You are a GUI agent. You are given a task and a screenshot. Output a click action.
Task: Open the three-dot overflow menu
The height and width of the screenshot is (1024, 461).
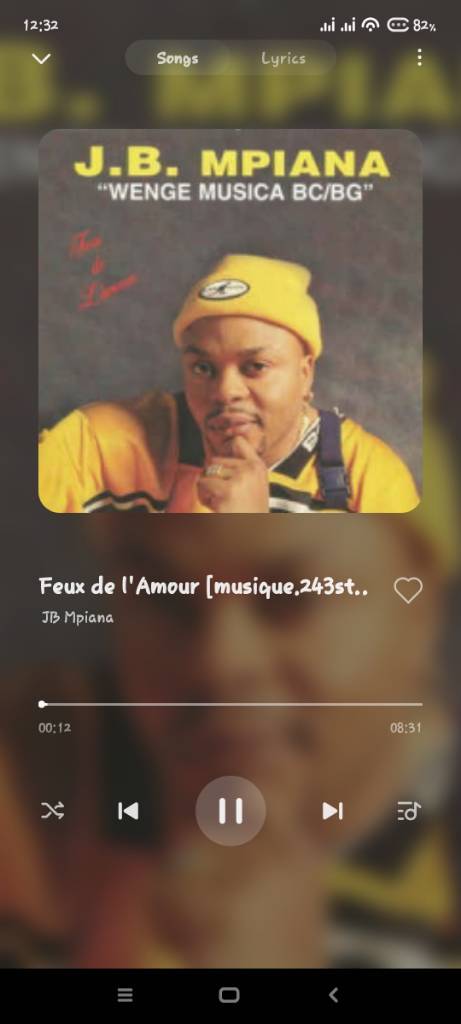pos(419,57)
